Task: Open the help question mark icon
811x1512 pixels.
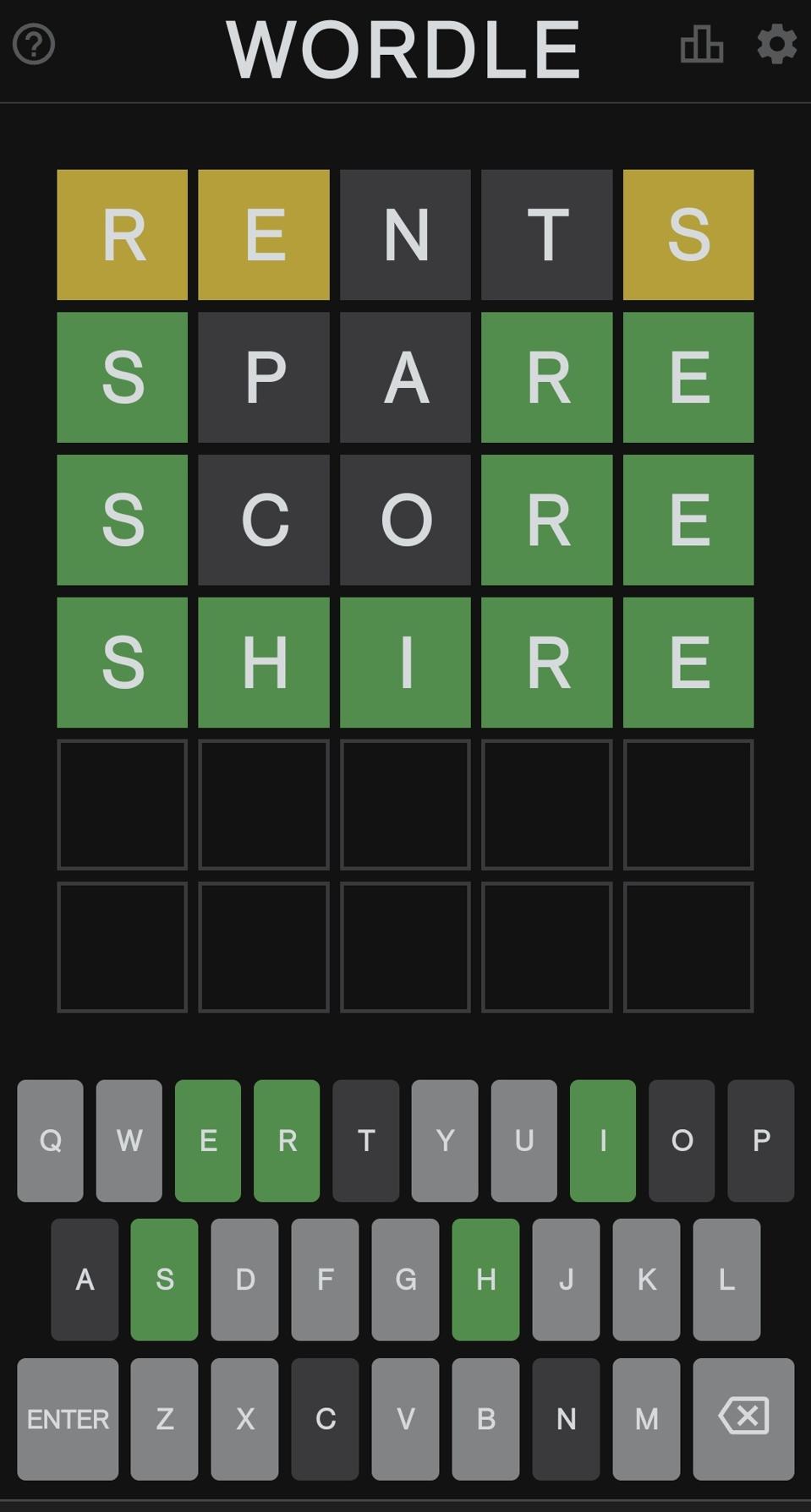Action: pyautogui.click(x=34, y=44)
